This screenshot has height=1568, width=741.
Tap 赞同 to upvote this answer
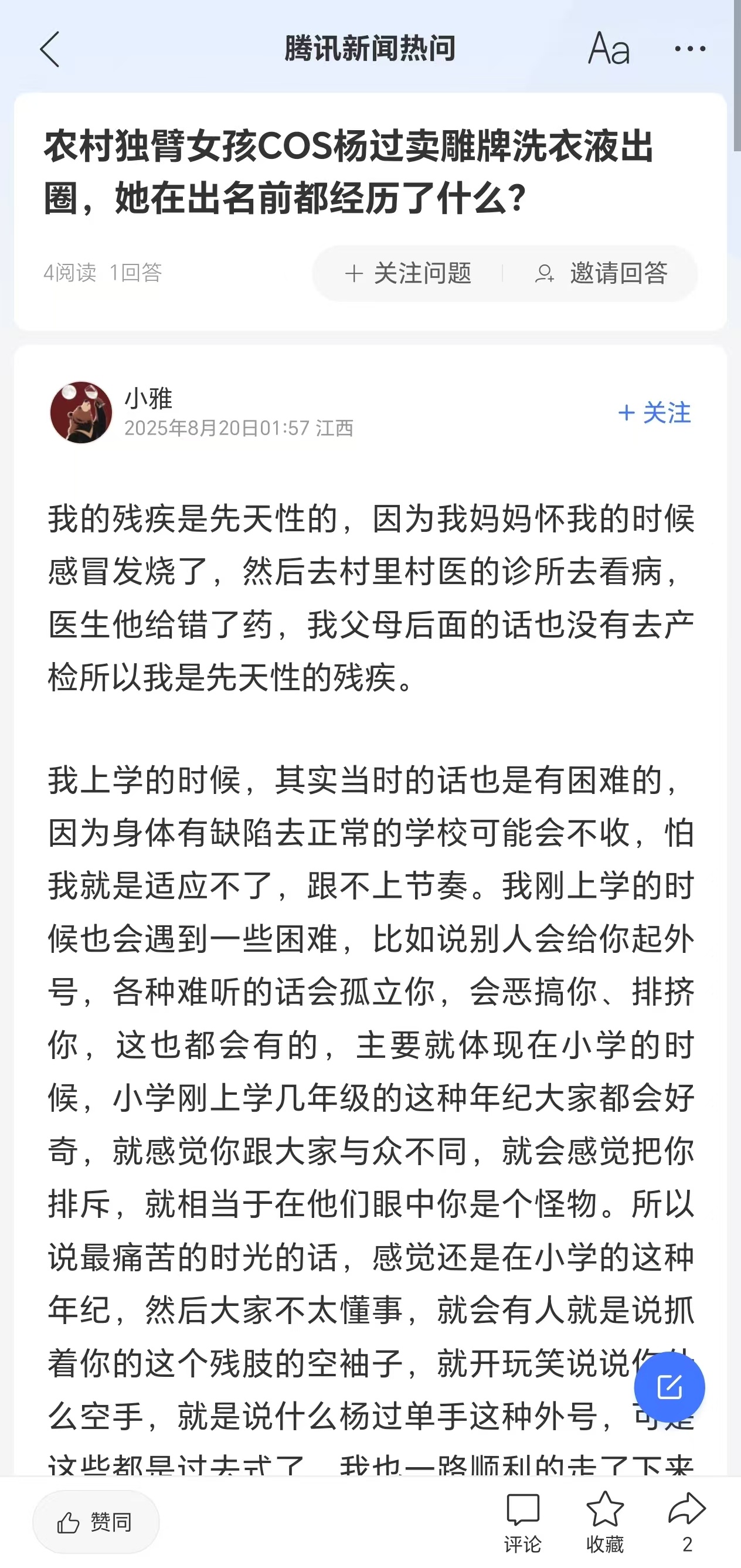pos(96,1522)
